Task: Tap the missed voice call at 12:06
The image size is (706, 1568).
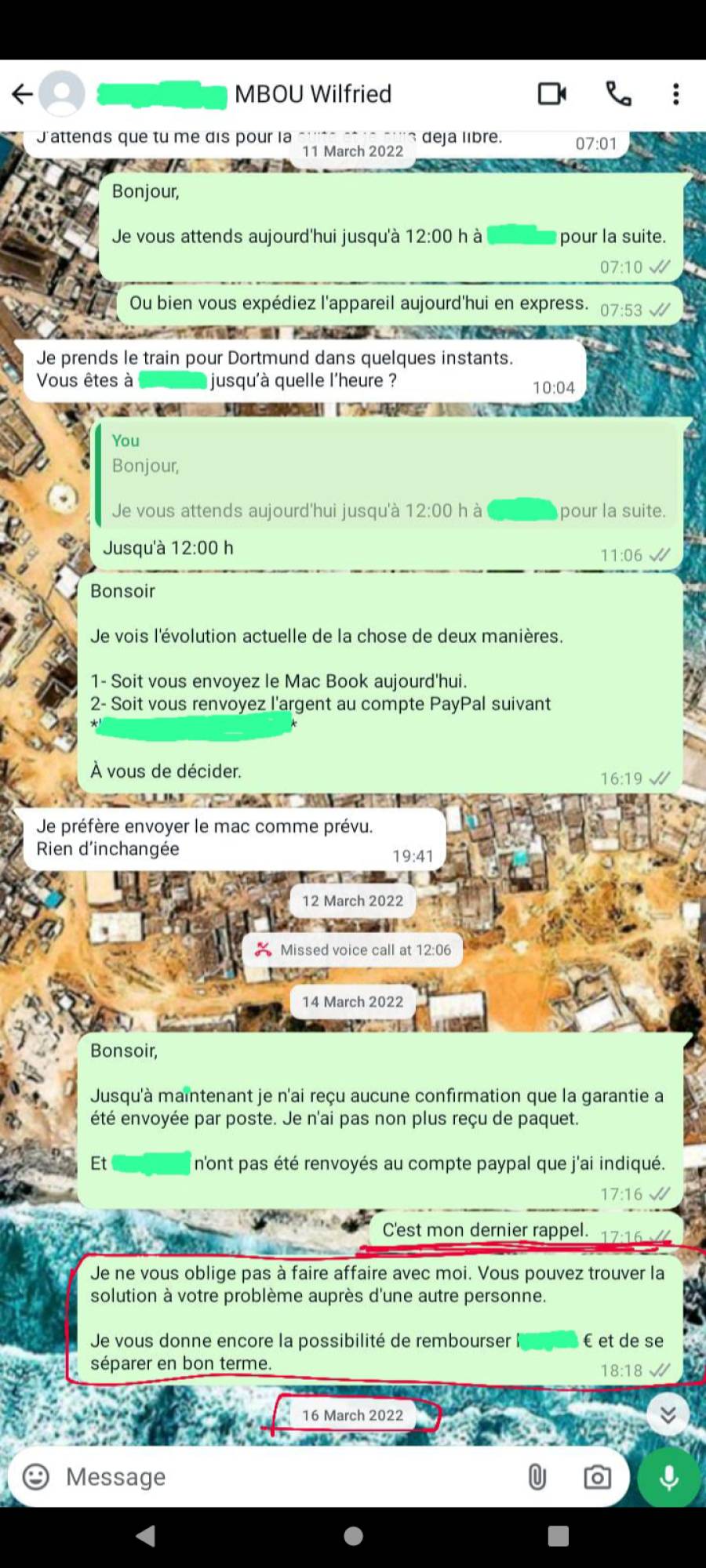Action: click(x=352, y=950)
